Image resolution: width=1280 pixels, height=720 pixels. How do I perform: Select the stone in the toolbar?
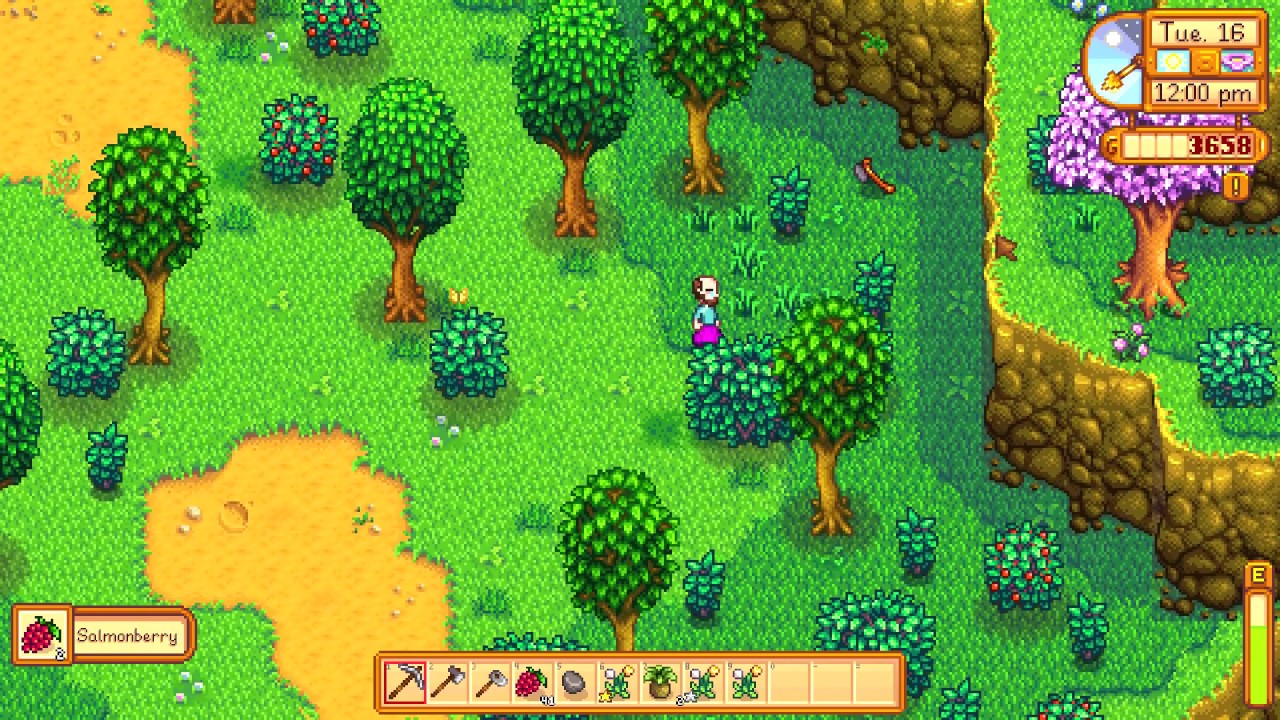pyautogui.click(x=575, y=683)
